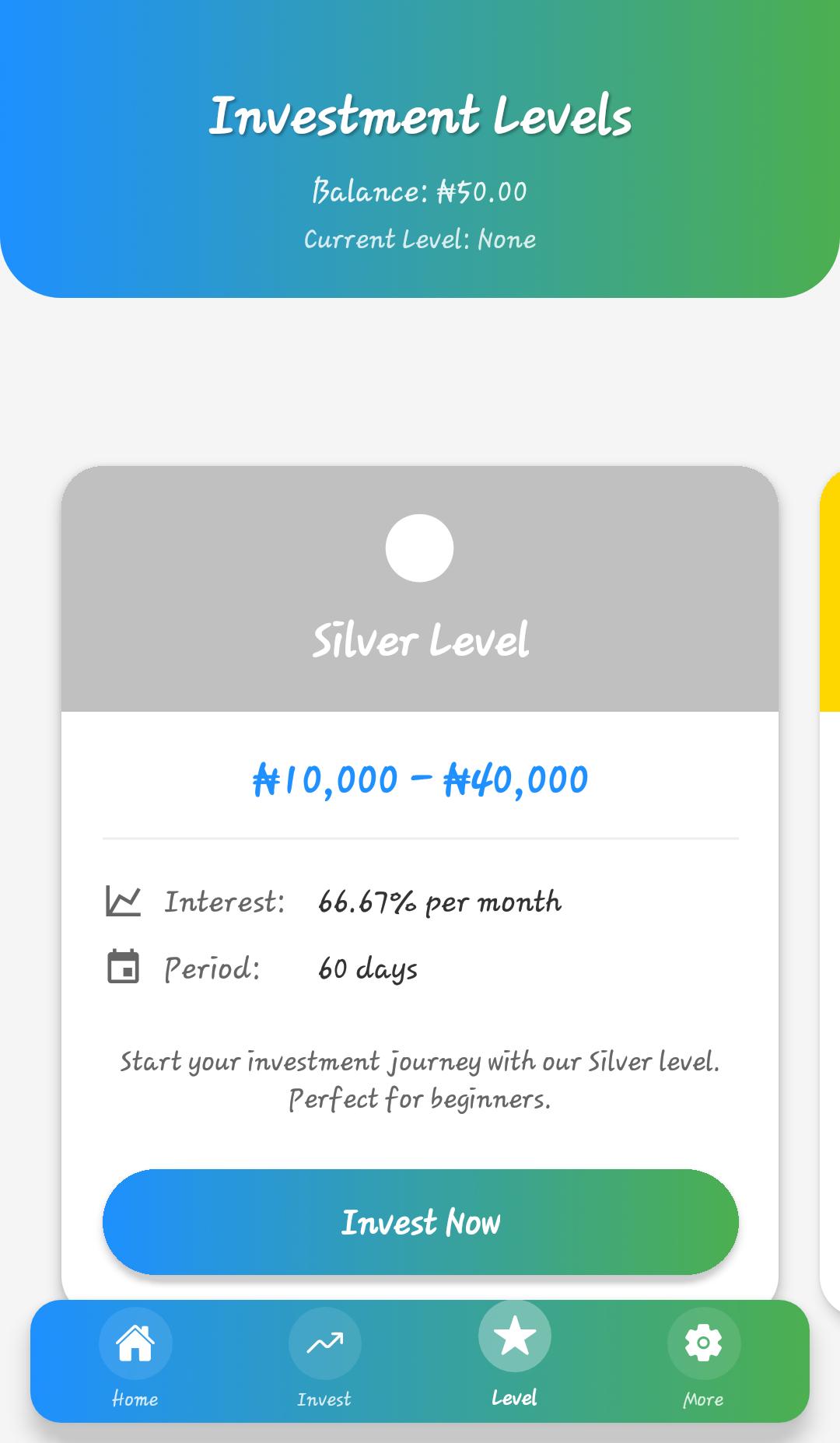
Task: Tap the calendar Period icon
Action: [x=123, y=967]
